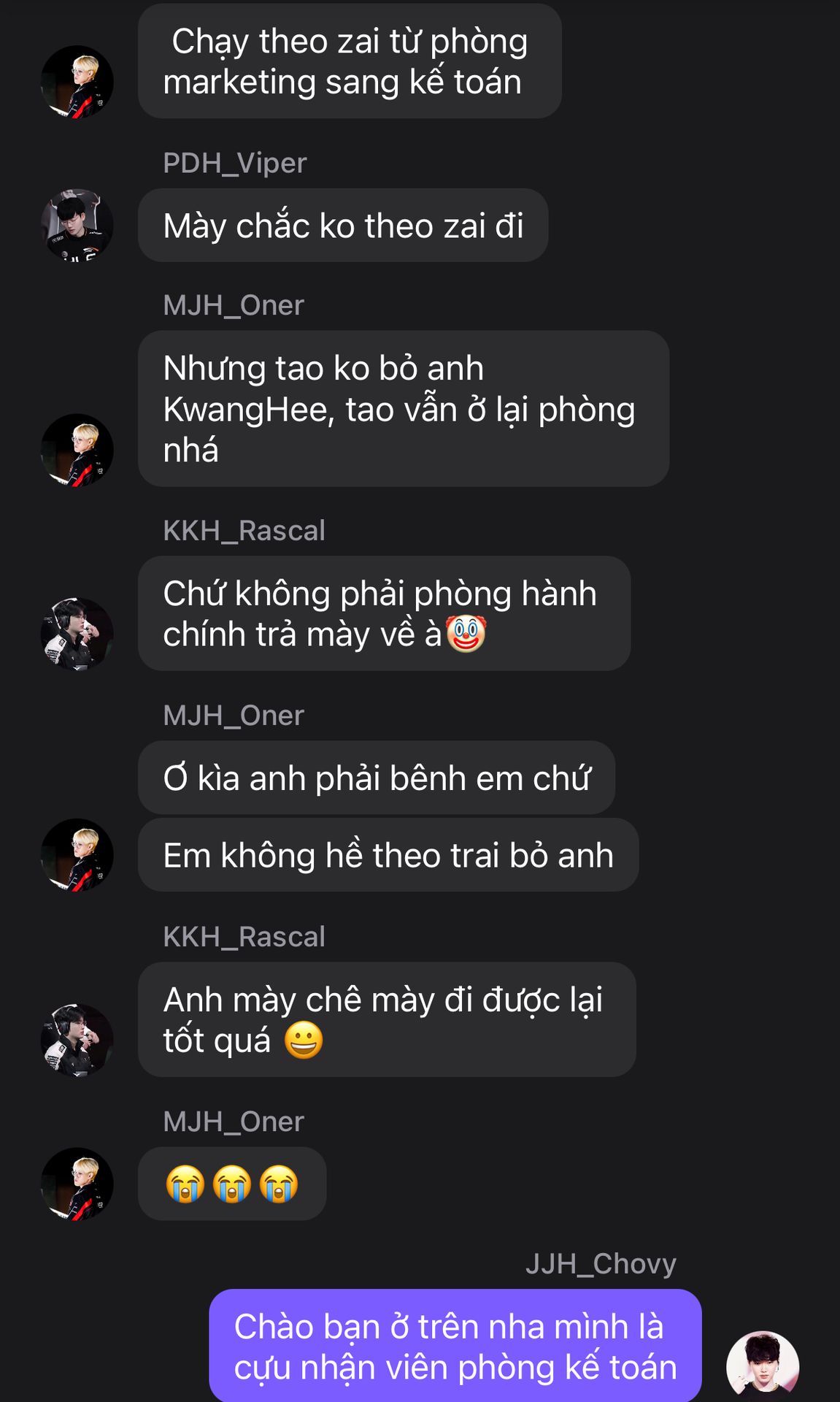Open PDH_Viper's profile picture
Screen dimensions: 840x1402
[x=77, y=225]
